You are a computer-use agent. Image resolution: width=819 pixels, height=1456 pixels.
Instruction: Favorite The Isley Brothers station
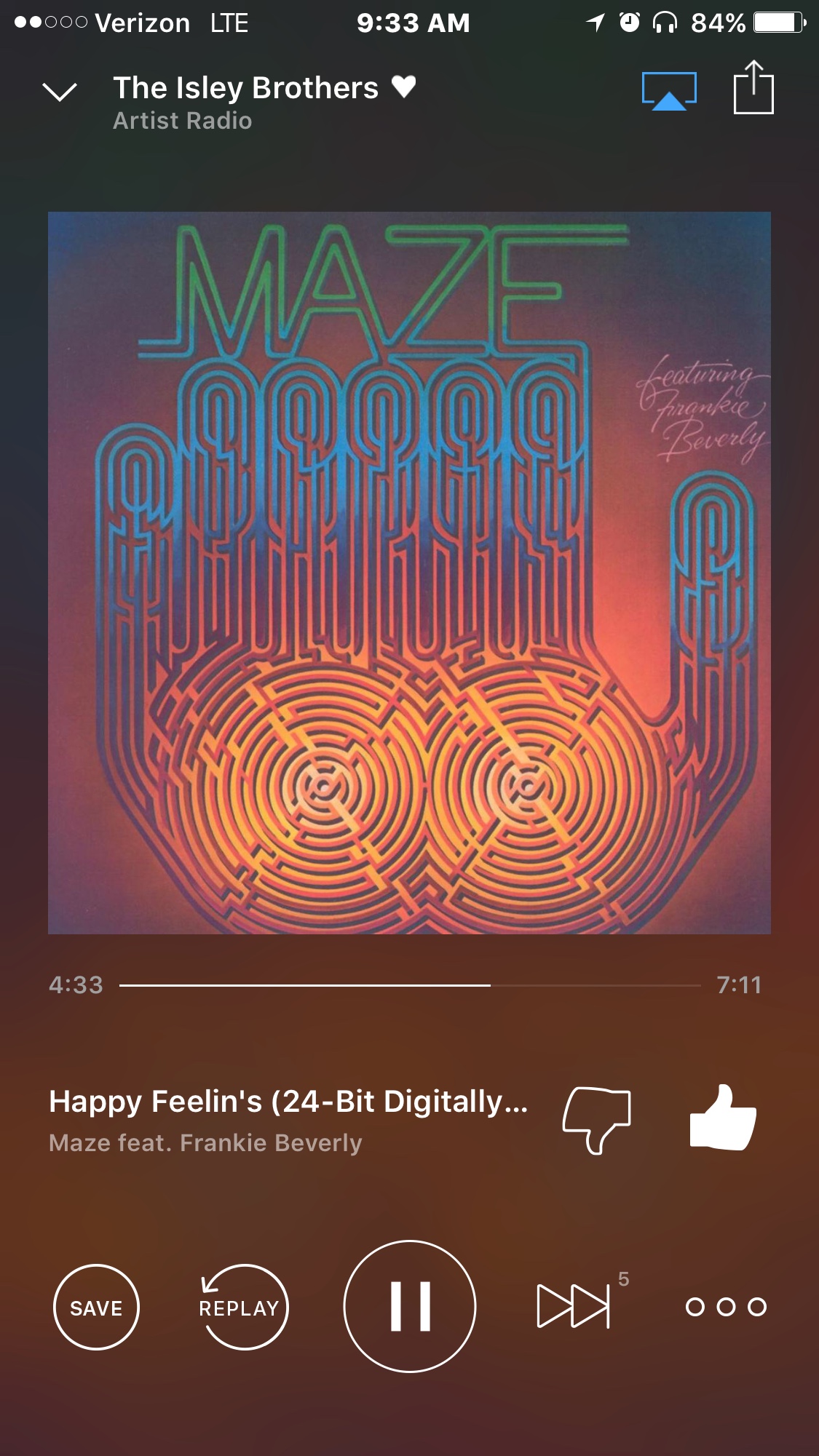403,87
